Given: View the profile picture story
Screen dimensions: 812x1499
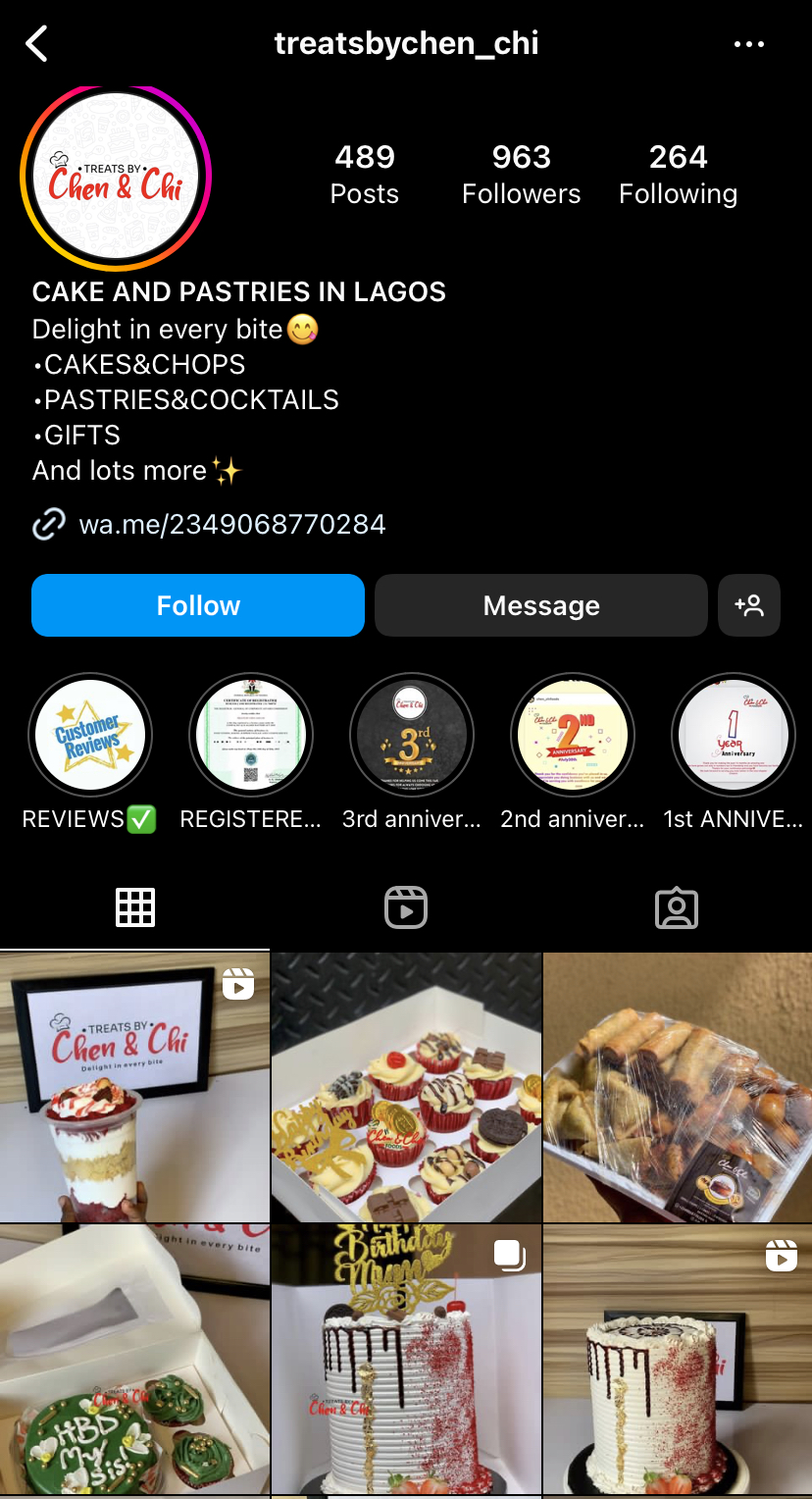Looking at the screenshot, I should [x=116, y=178].
